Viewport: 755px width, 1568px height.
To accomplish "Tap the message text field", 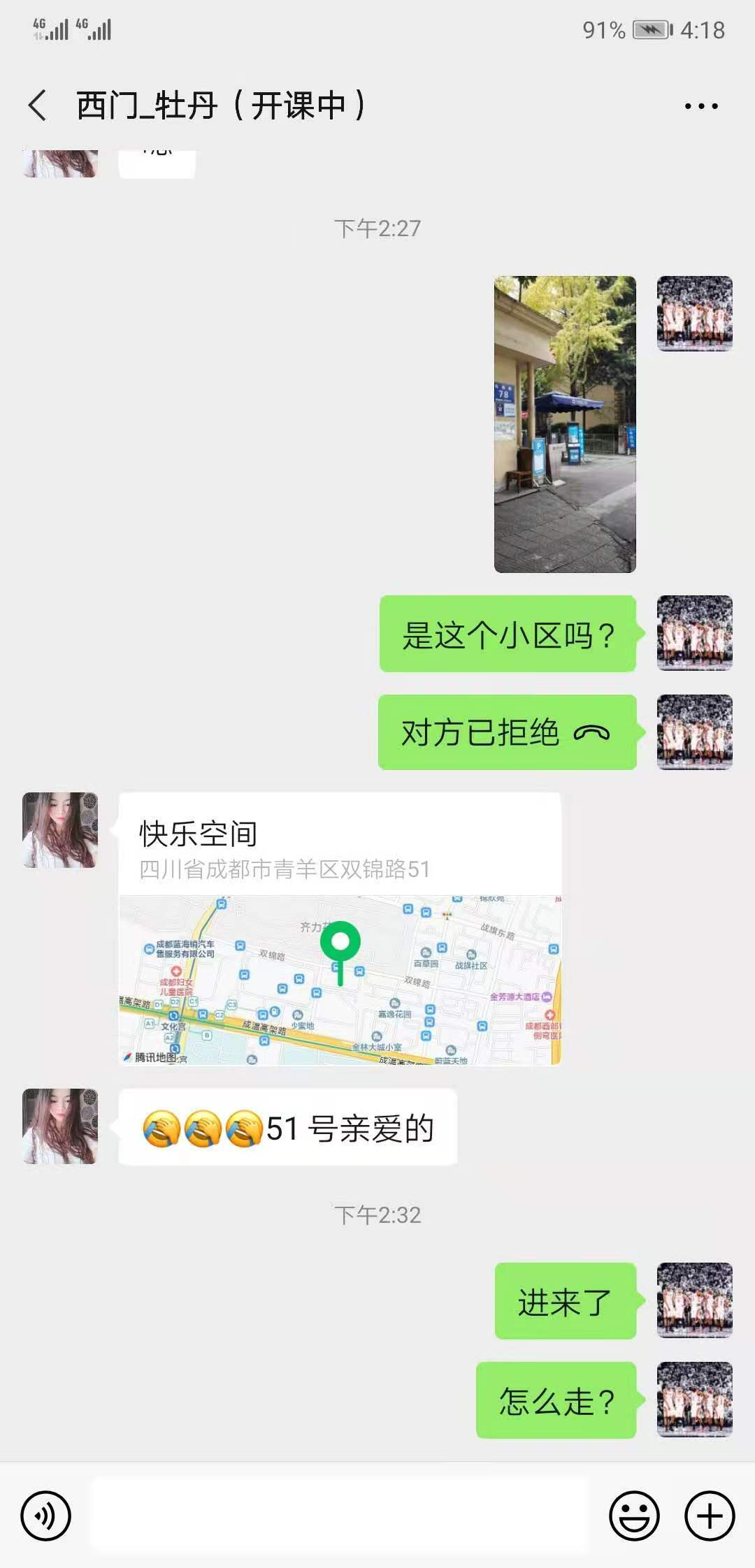I will (340, 1516).
